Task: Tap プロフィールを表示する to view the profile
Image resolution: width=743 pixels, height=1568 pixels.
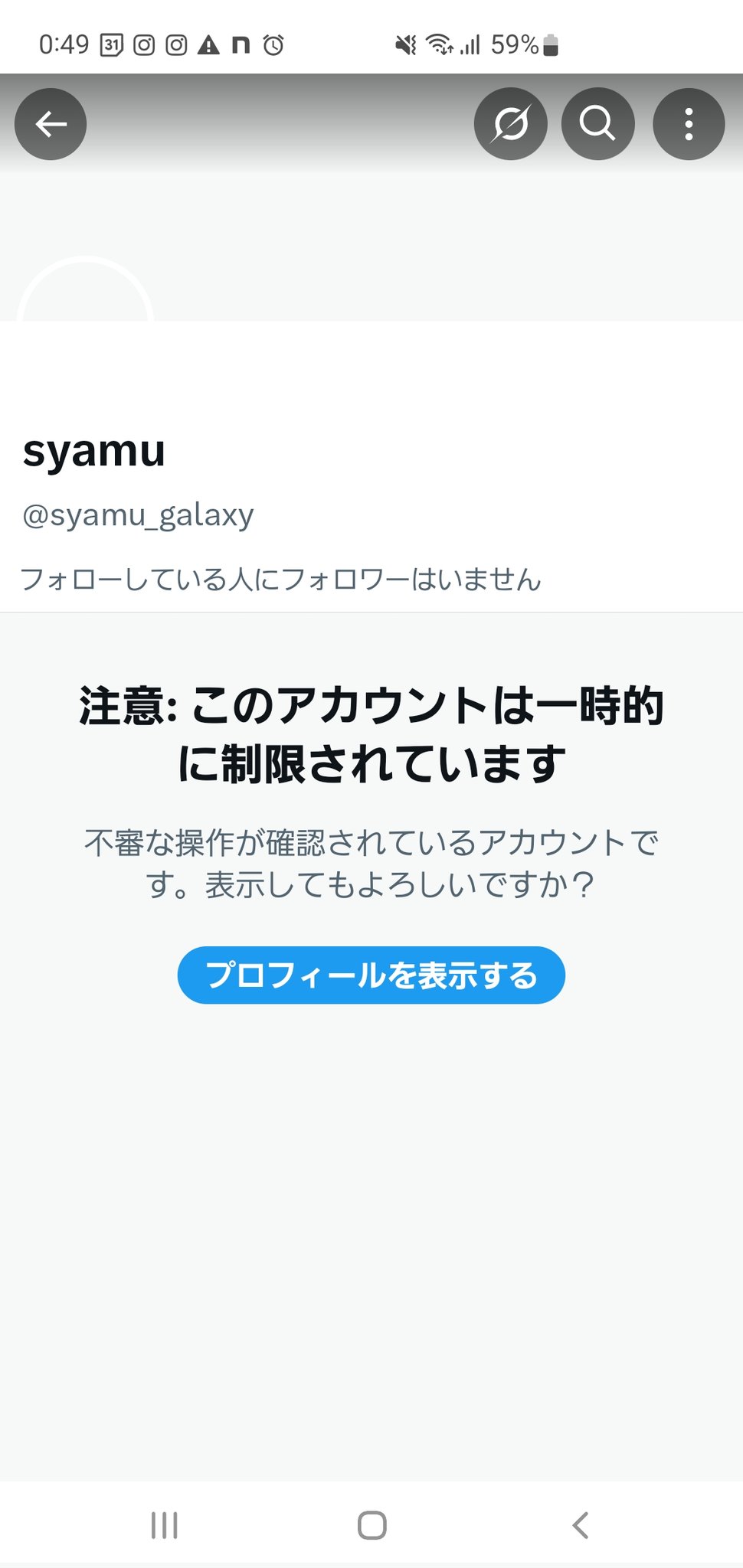Action: (x=371, y=975)
